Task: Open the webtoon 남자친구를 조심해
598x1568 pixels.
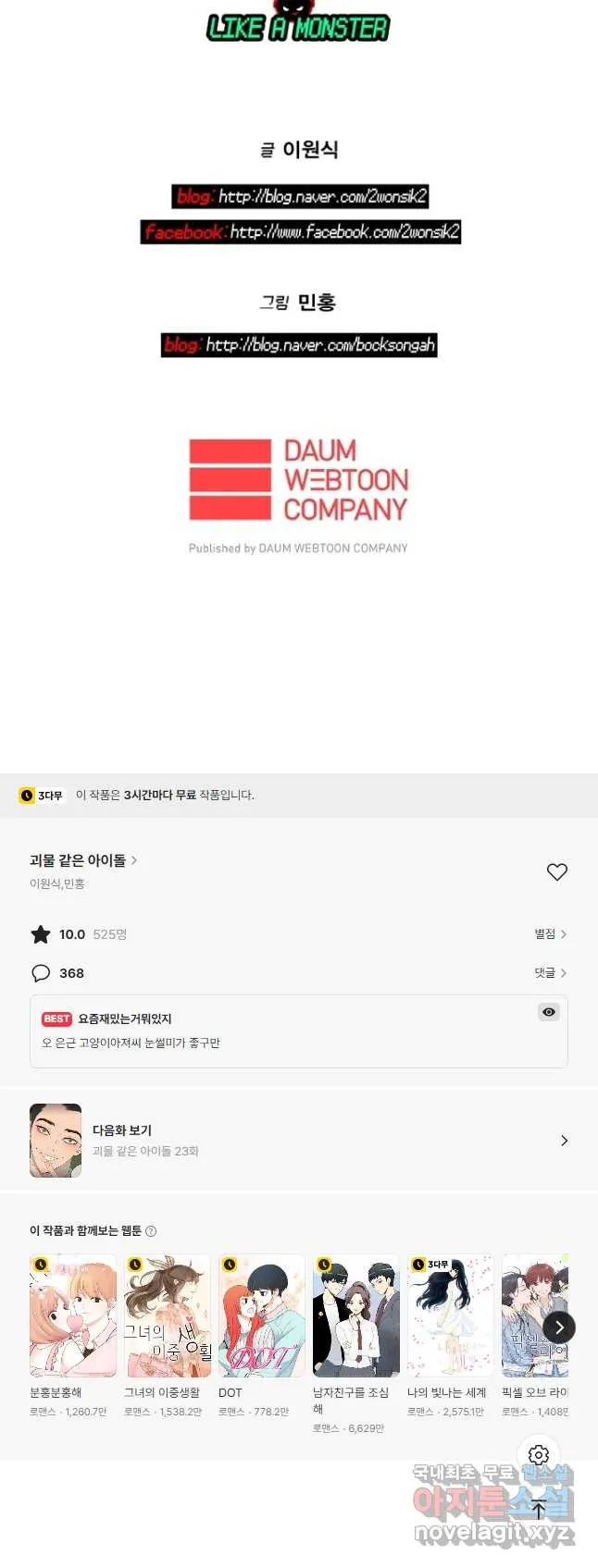Action: [356, 1316]
